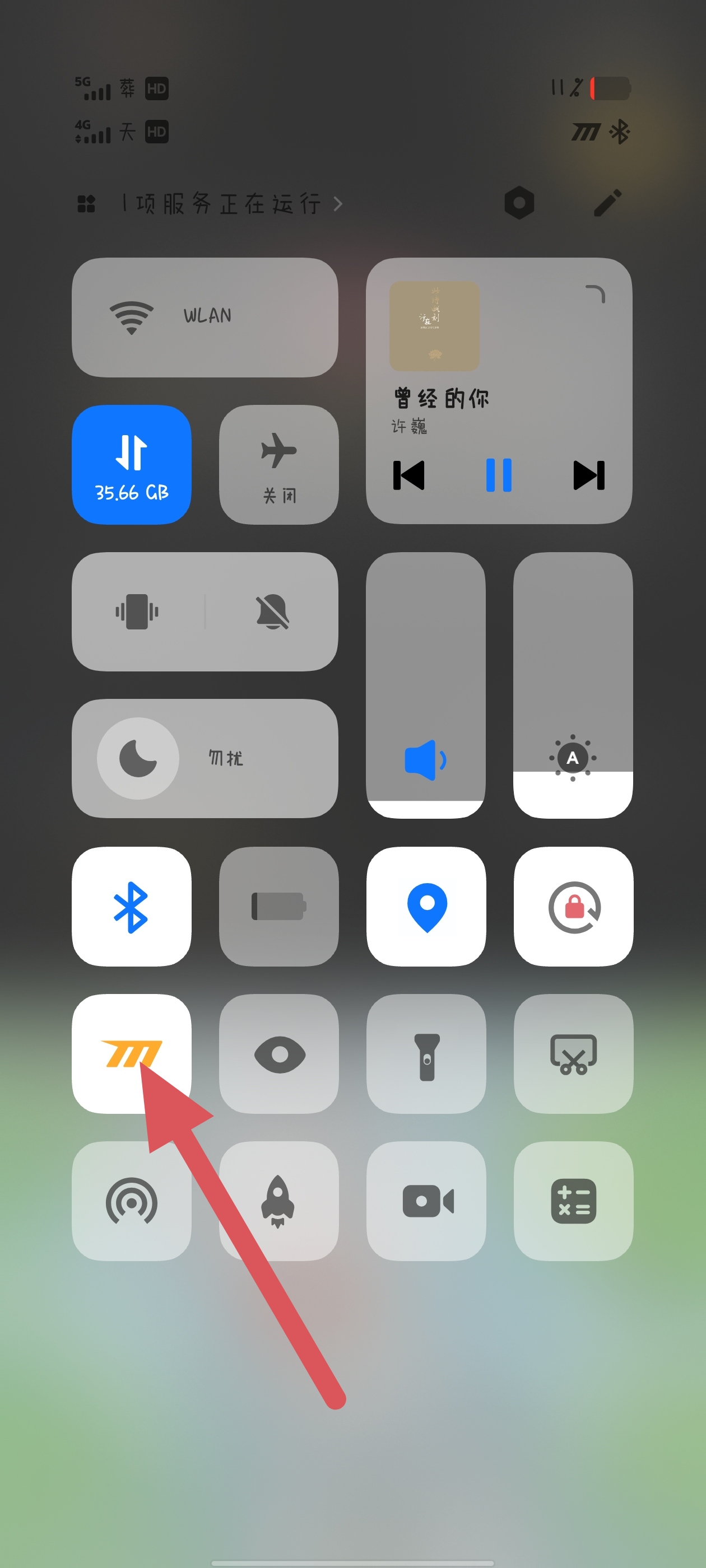Skip to next track

(588, 475)
